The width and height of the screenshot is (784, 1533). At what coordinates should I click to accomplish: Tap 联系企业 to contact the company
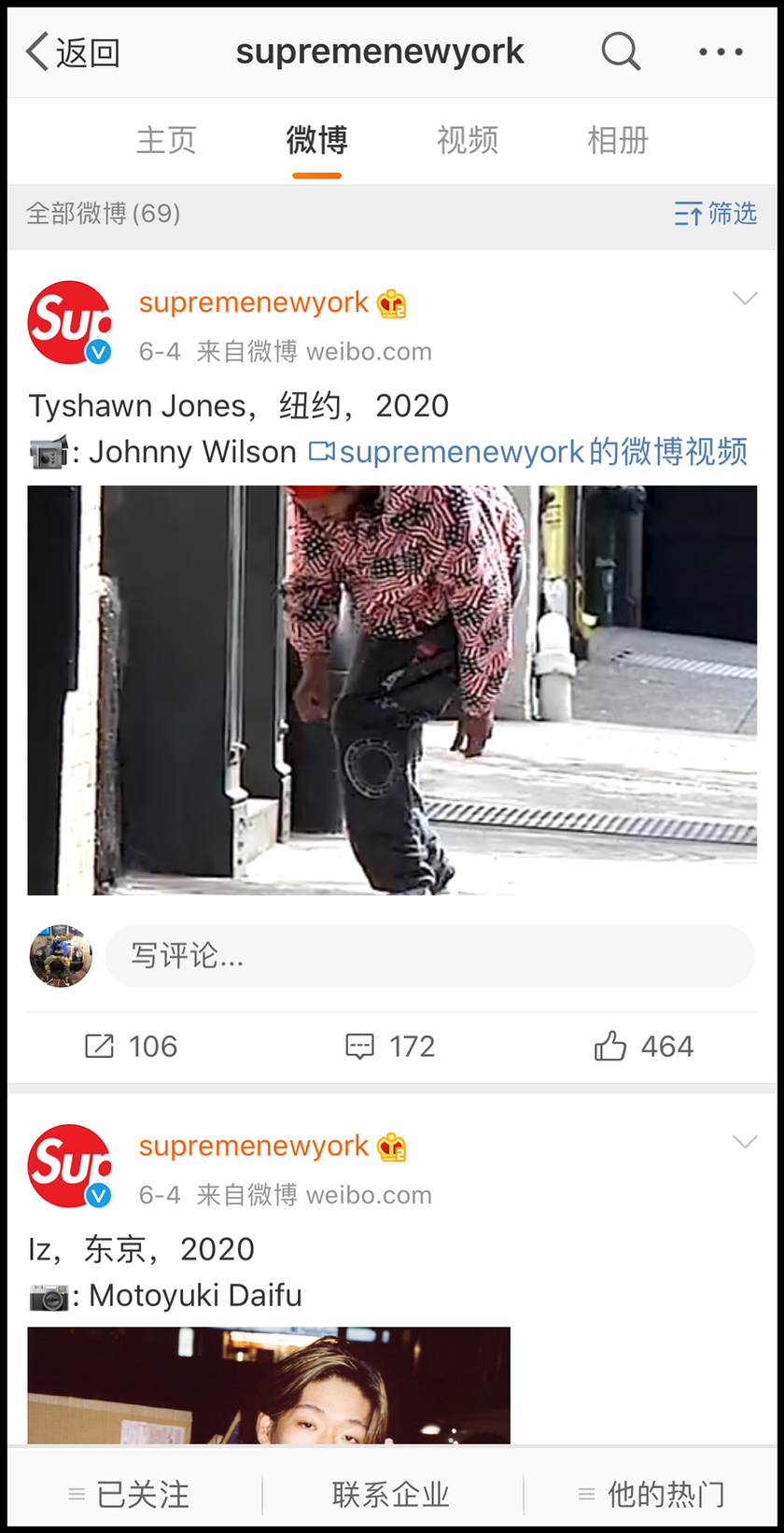(x=391, y=1495)
